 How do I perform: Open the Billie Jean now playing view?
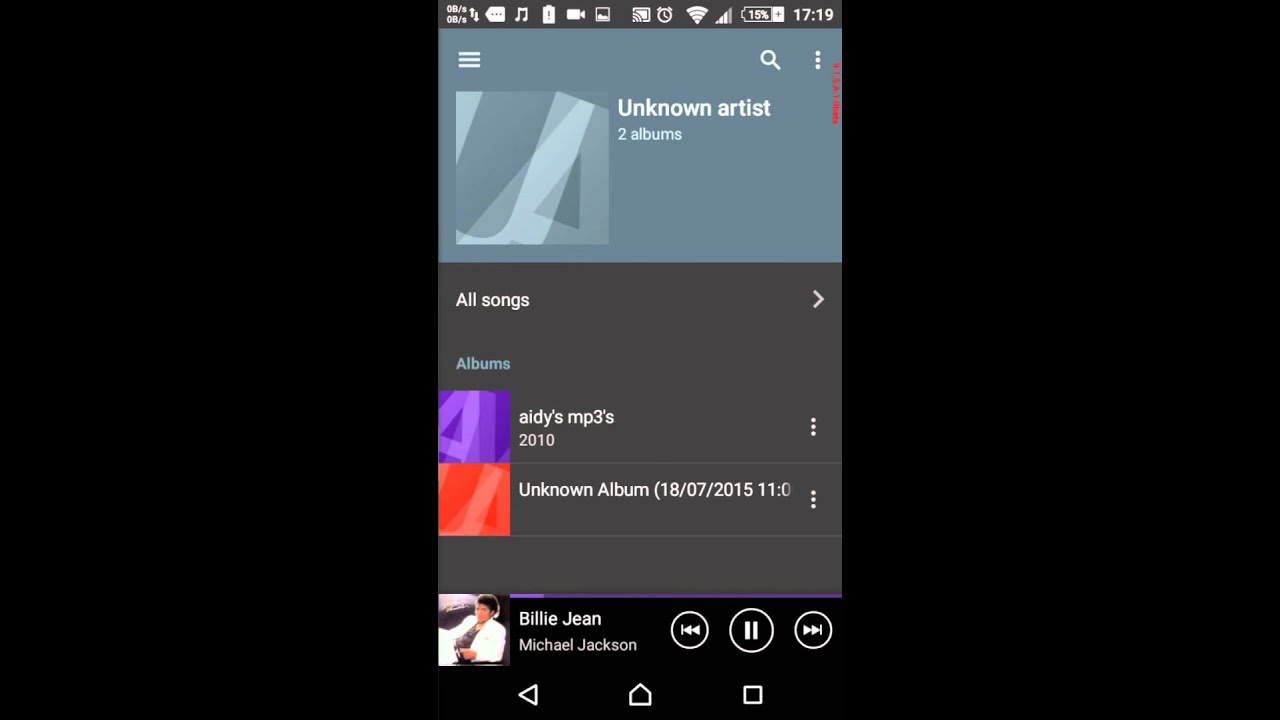coord(552,631)
